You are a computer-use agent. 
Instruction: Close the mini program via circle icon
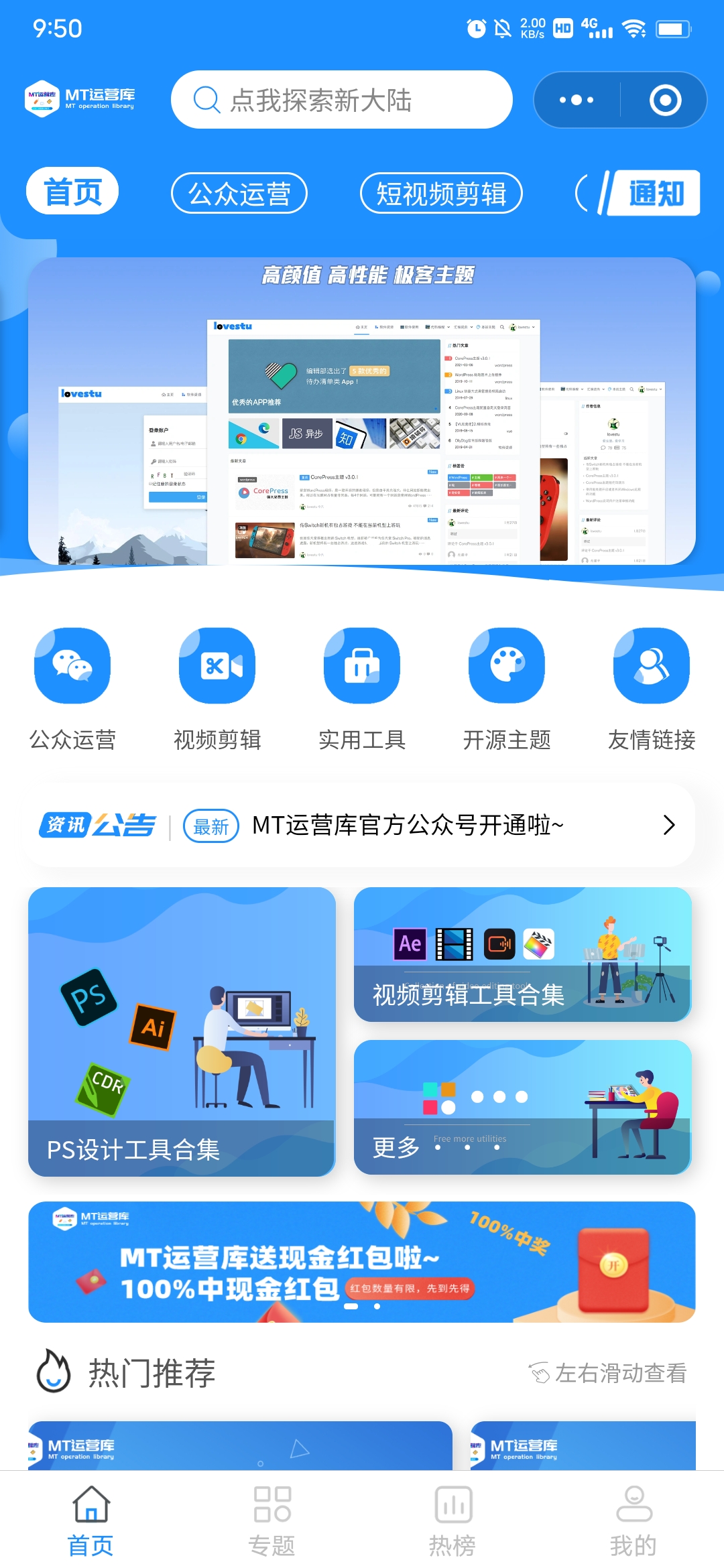pos(665,100)
